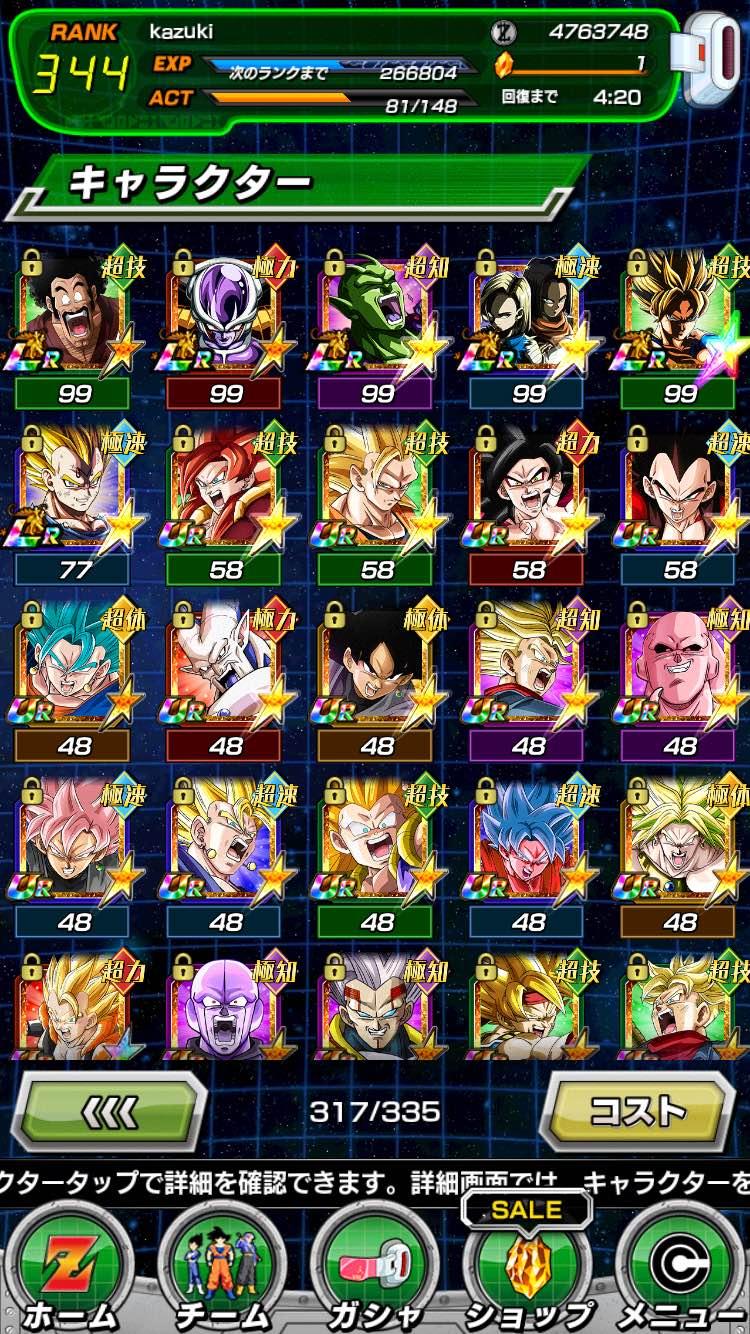
Task: Open the level 99 Frieza LR card
Action: (226, 315)
